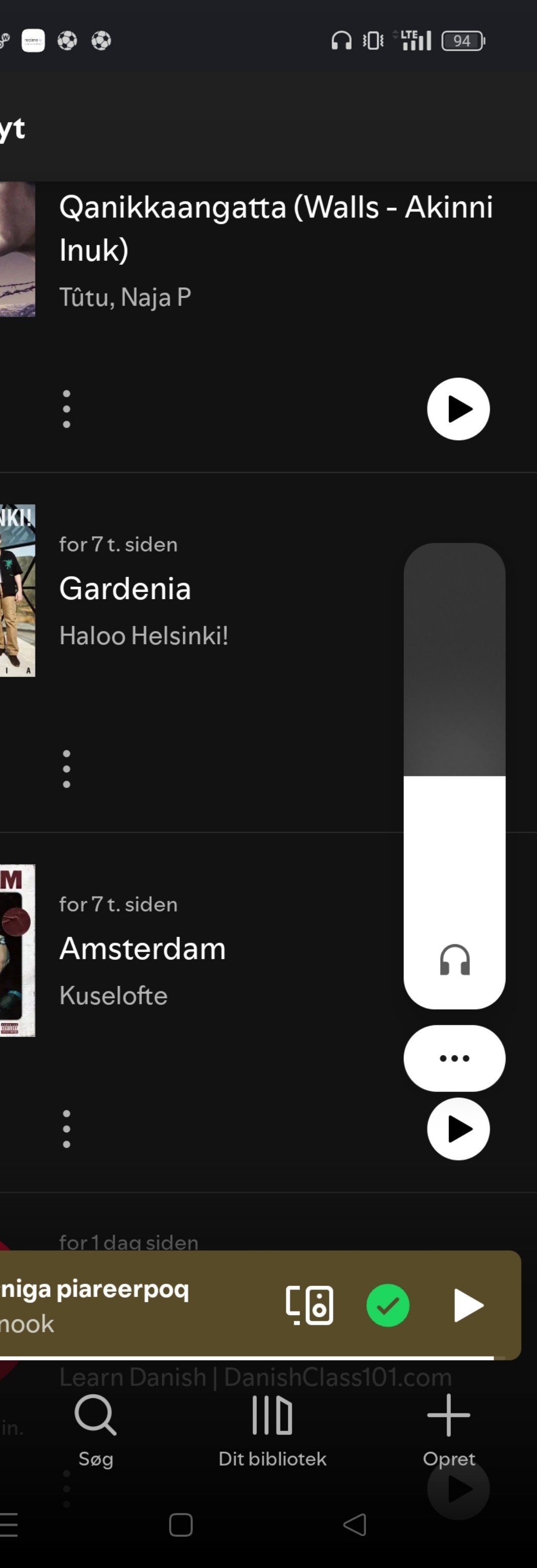Open more volume settings below the slider
The width and height of the screenshot is (537, 1568).
[454, 1058]
